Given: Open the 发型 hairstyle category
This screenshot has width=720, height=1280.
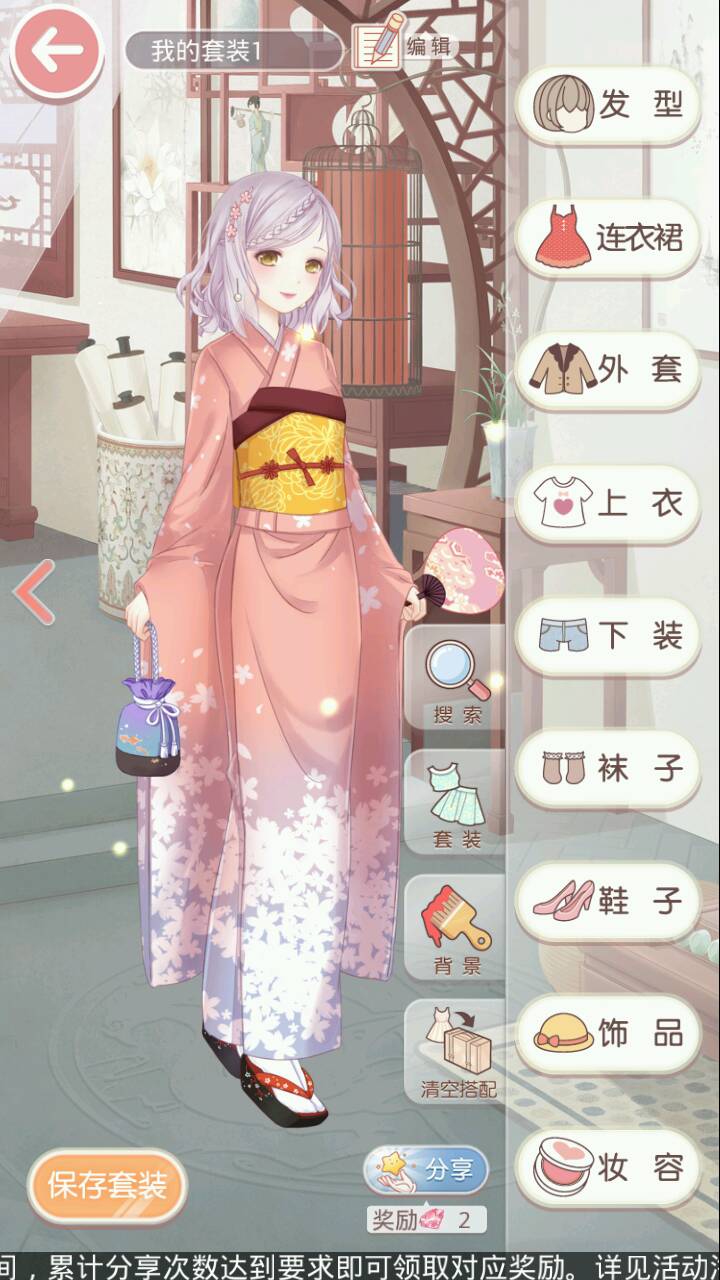Looking at the screenshot, I should [x=607, y=105].
